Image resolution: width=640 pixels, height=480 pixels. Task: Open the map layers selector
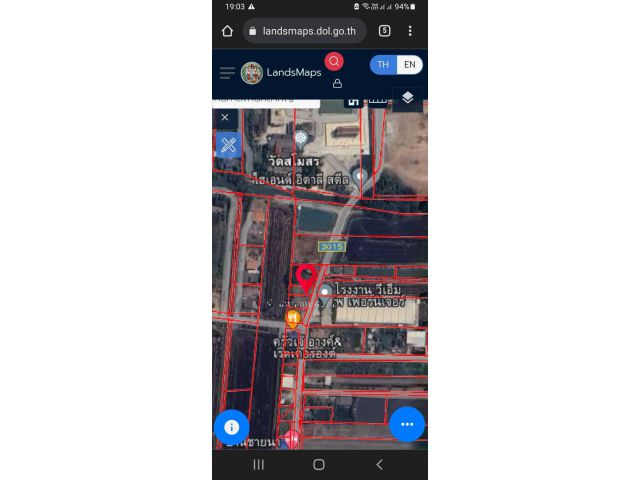407,98
